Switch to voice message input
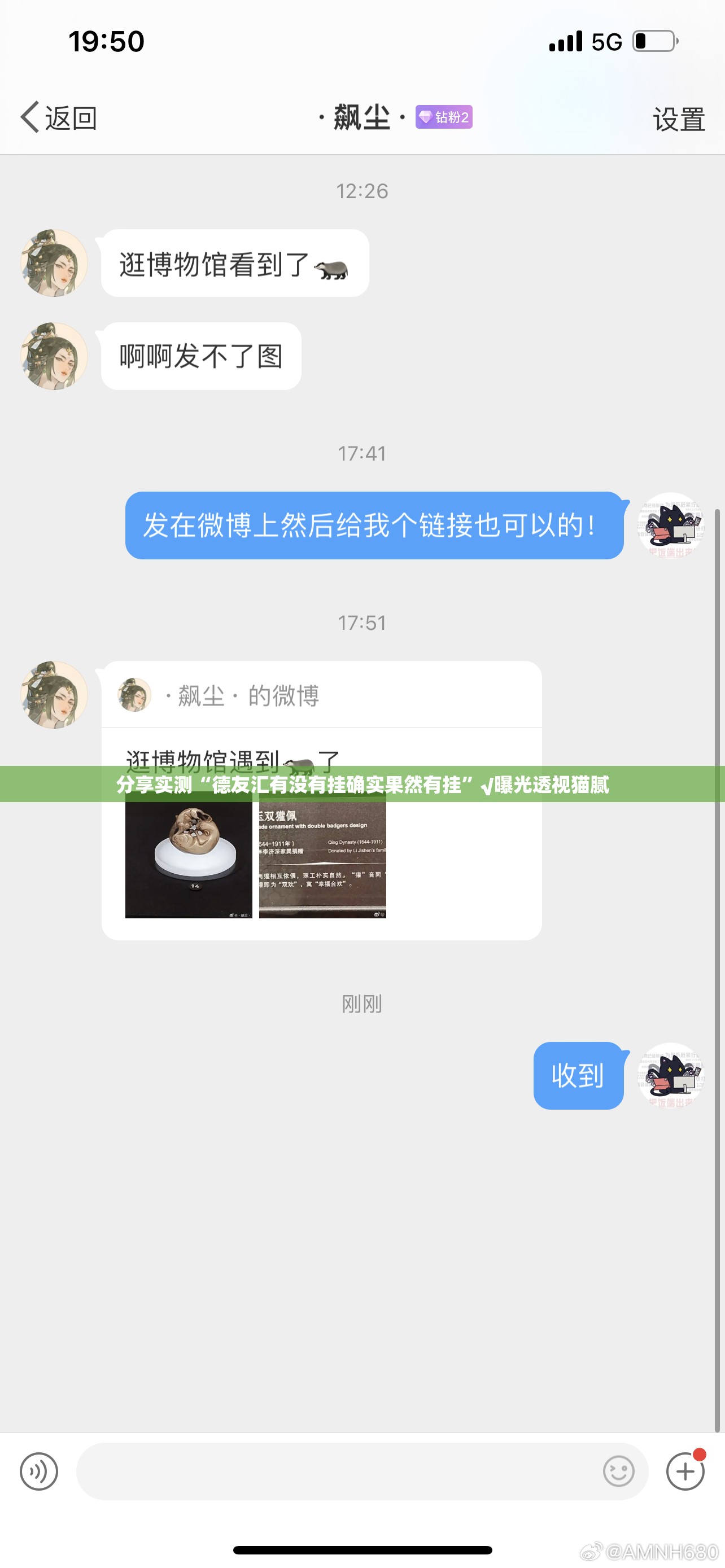This screenshot has width=725, height=1568. 39,1471
